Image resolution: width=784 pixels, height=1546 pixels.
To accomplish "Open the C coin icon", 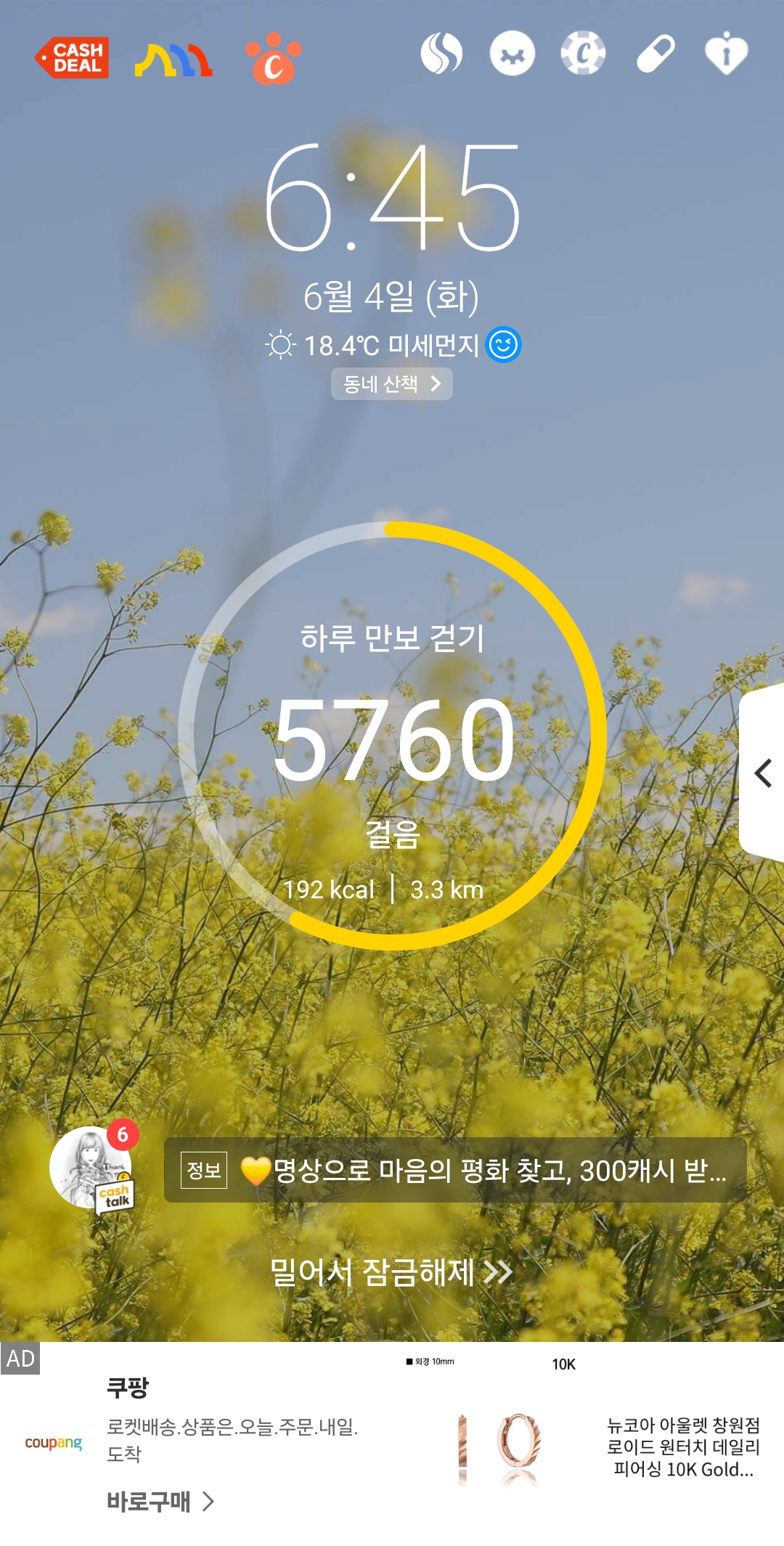I will pyautogui.click(x=583, y=54).
